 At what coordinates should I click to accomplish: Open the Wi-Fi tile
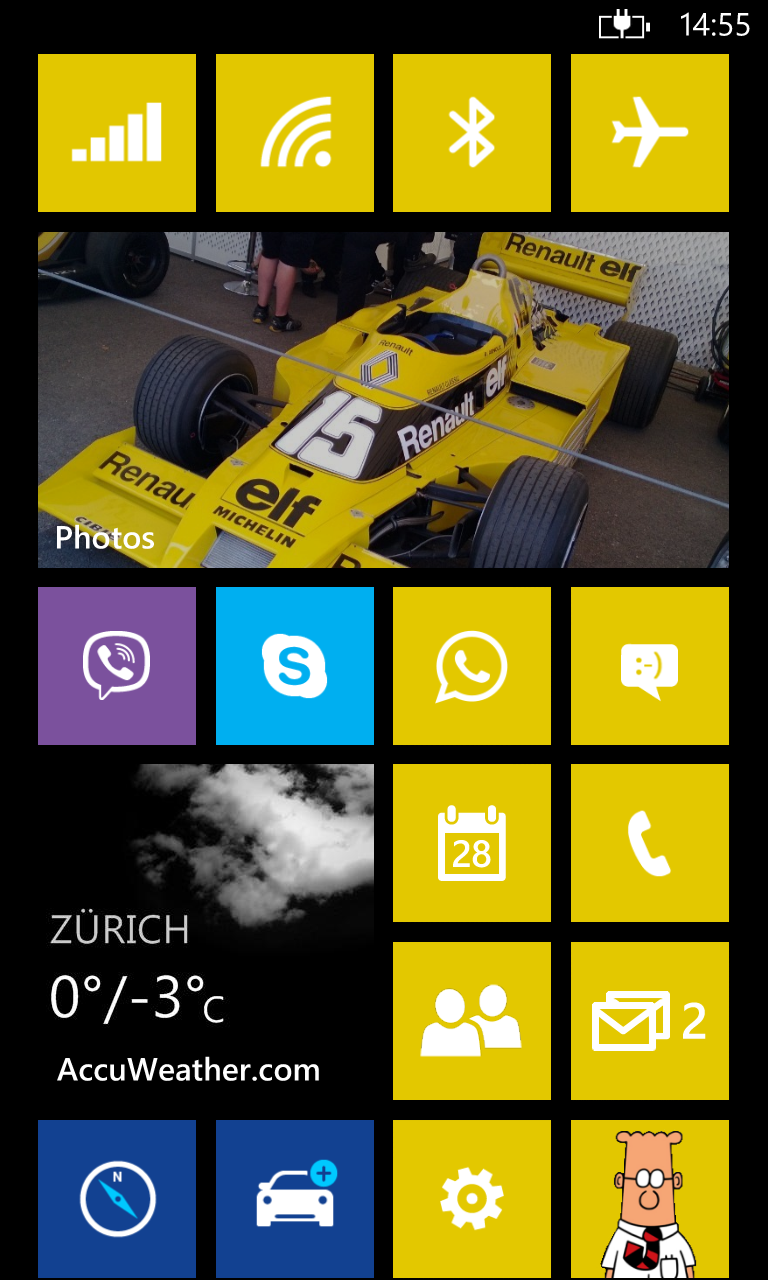295,133
